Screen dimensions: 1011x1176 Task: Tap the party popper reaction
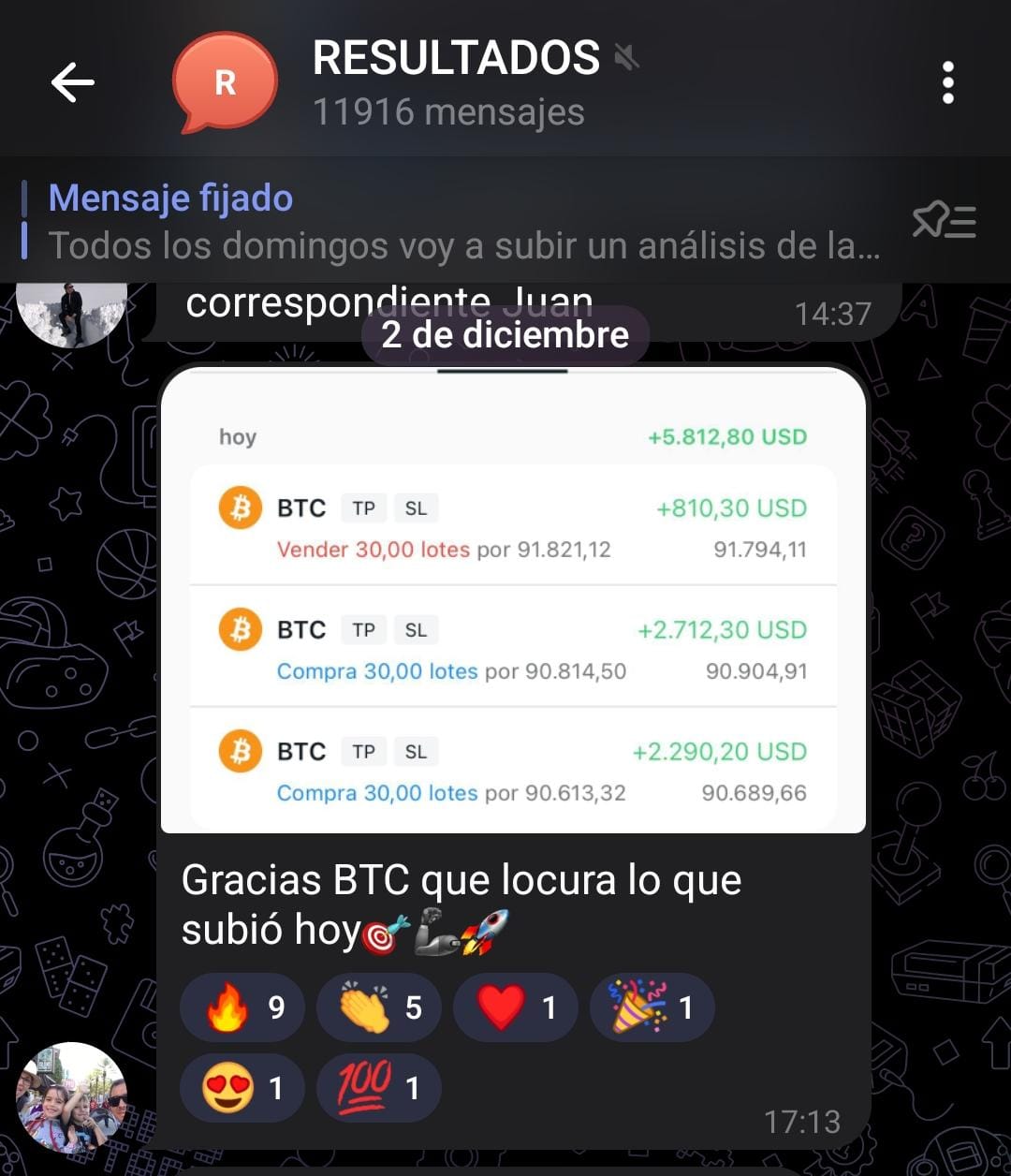point(652,1007)
